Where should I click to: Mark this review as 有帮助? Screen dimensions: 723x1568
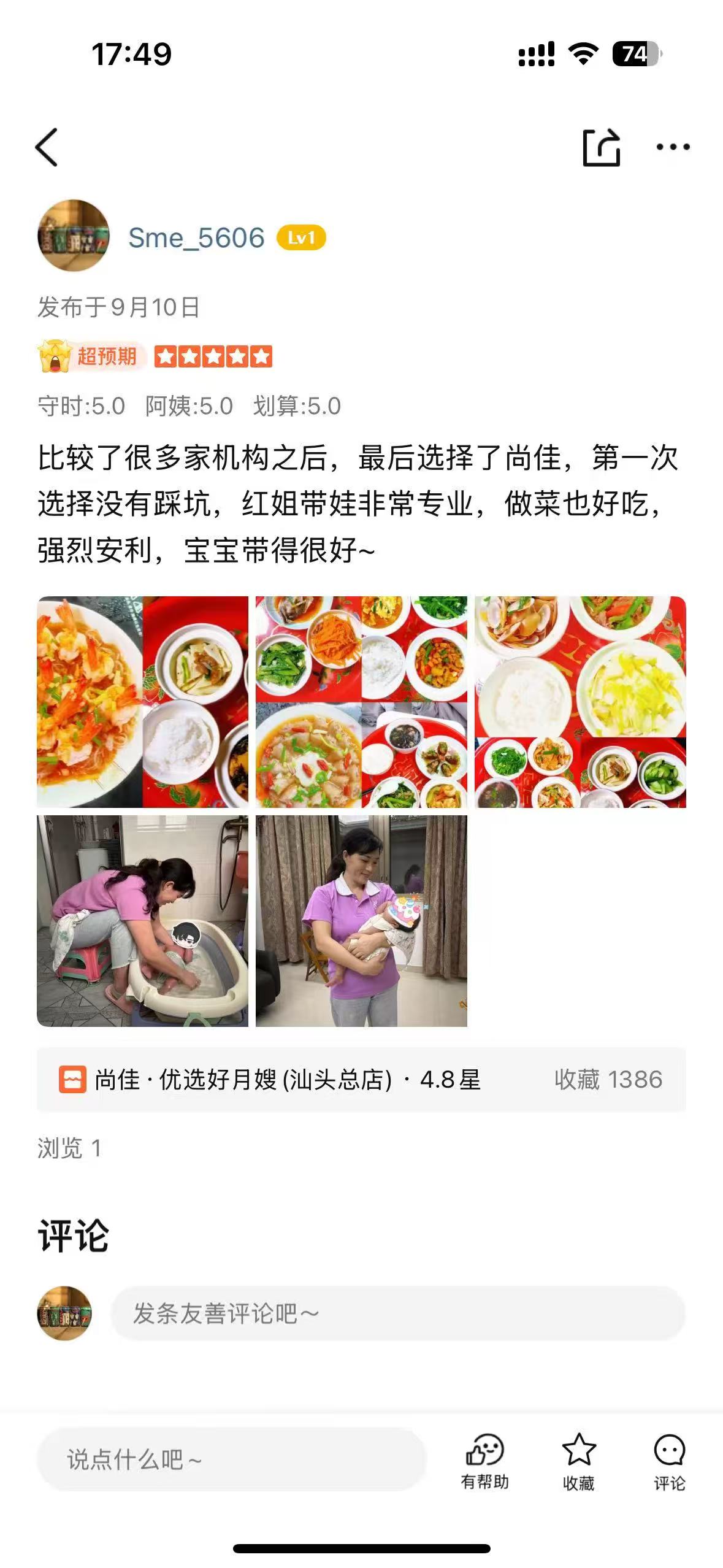[485, 1461]
